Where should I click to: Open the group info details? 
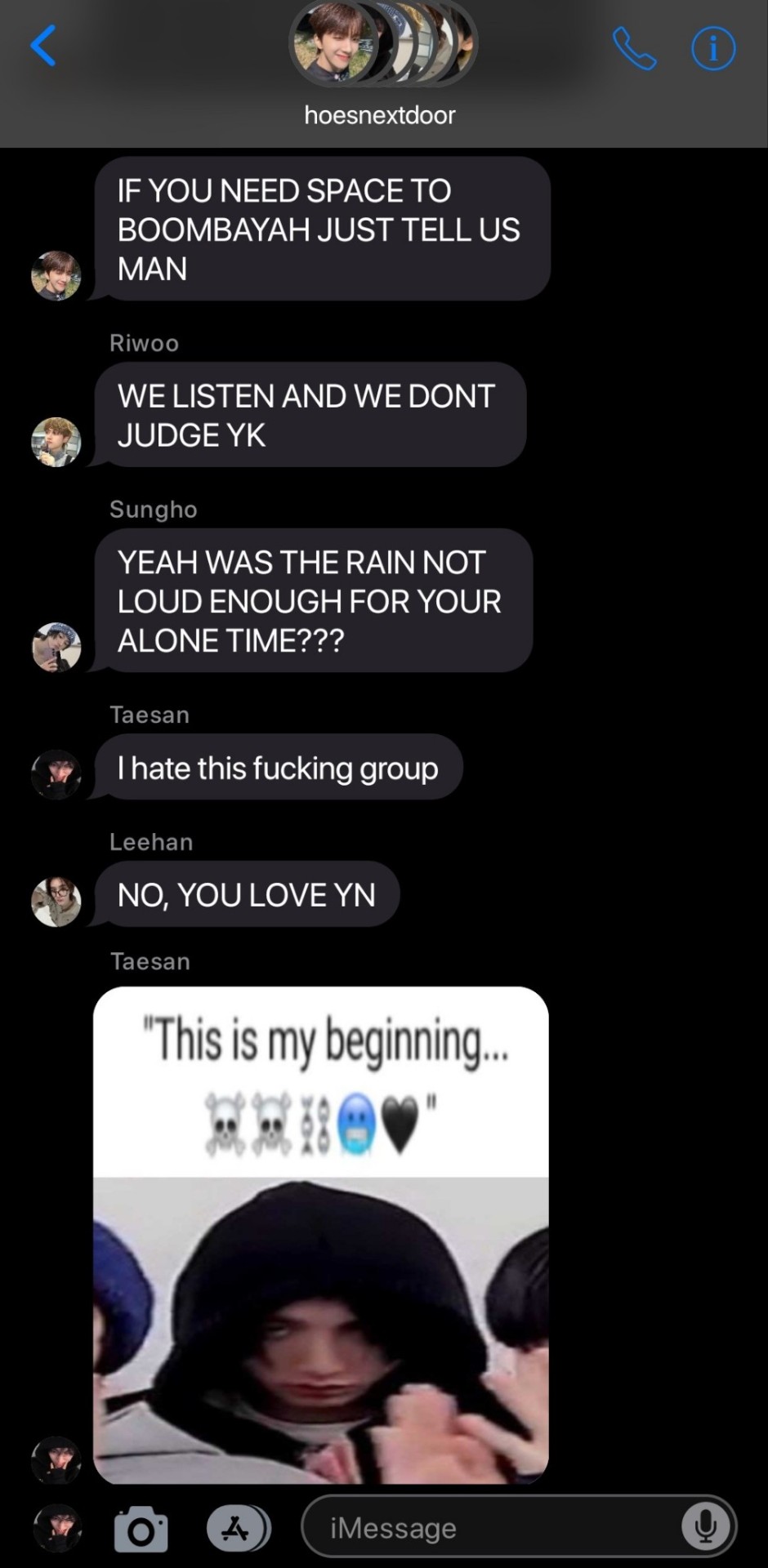coord(712,49)
